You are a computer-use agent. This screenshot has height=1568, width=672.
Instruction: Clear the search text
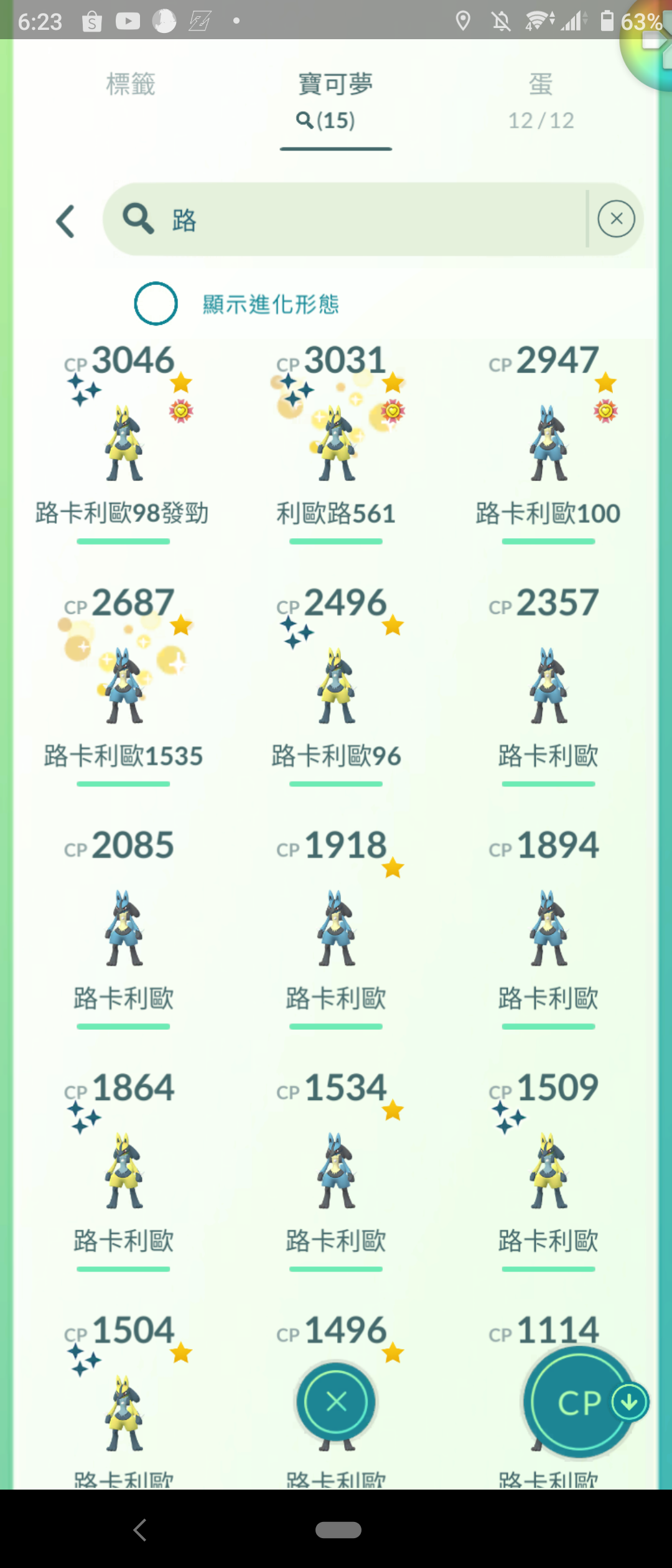coord(616,219)
